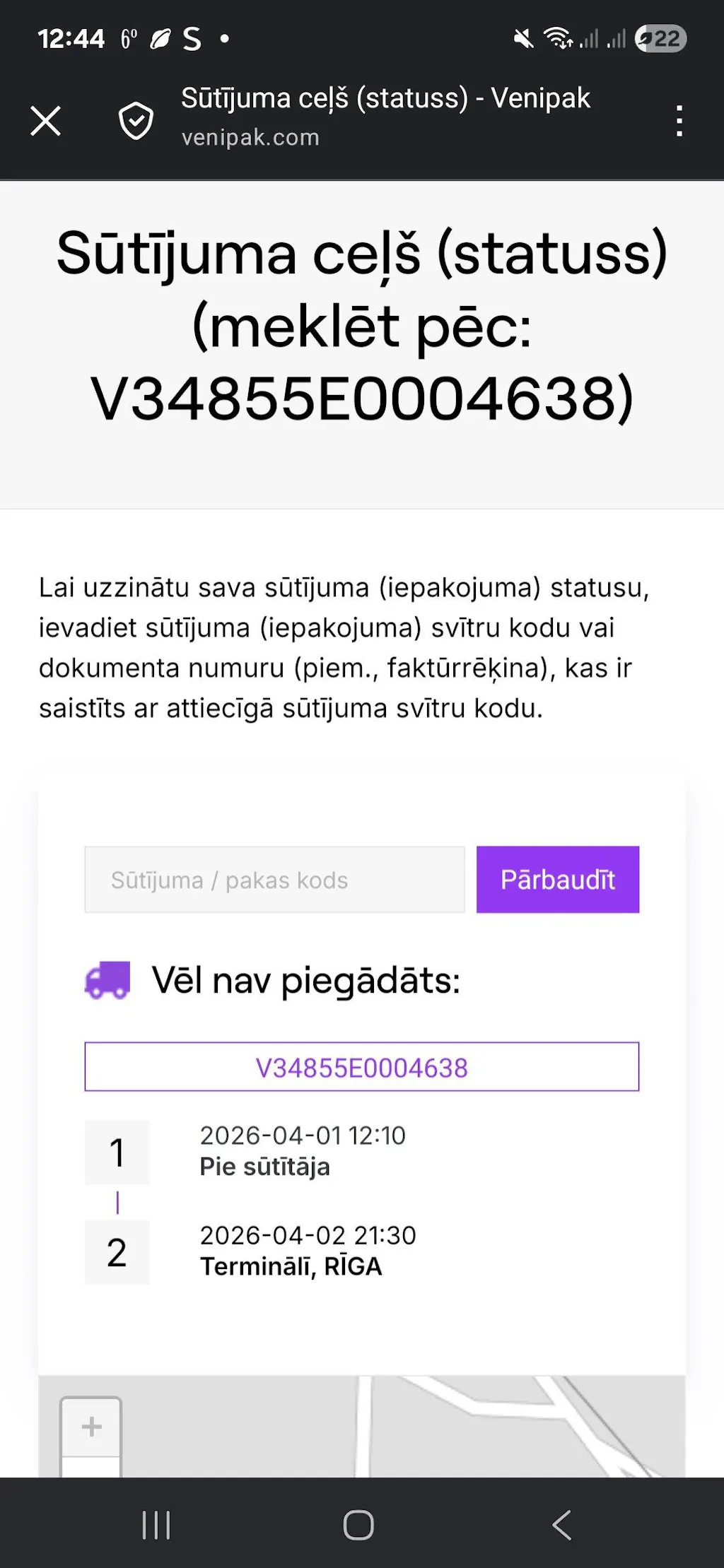Zoom in on the map
Image resolution: width=724 pixels, height=1568 pixels.
(91, 1427)
